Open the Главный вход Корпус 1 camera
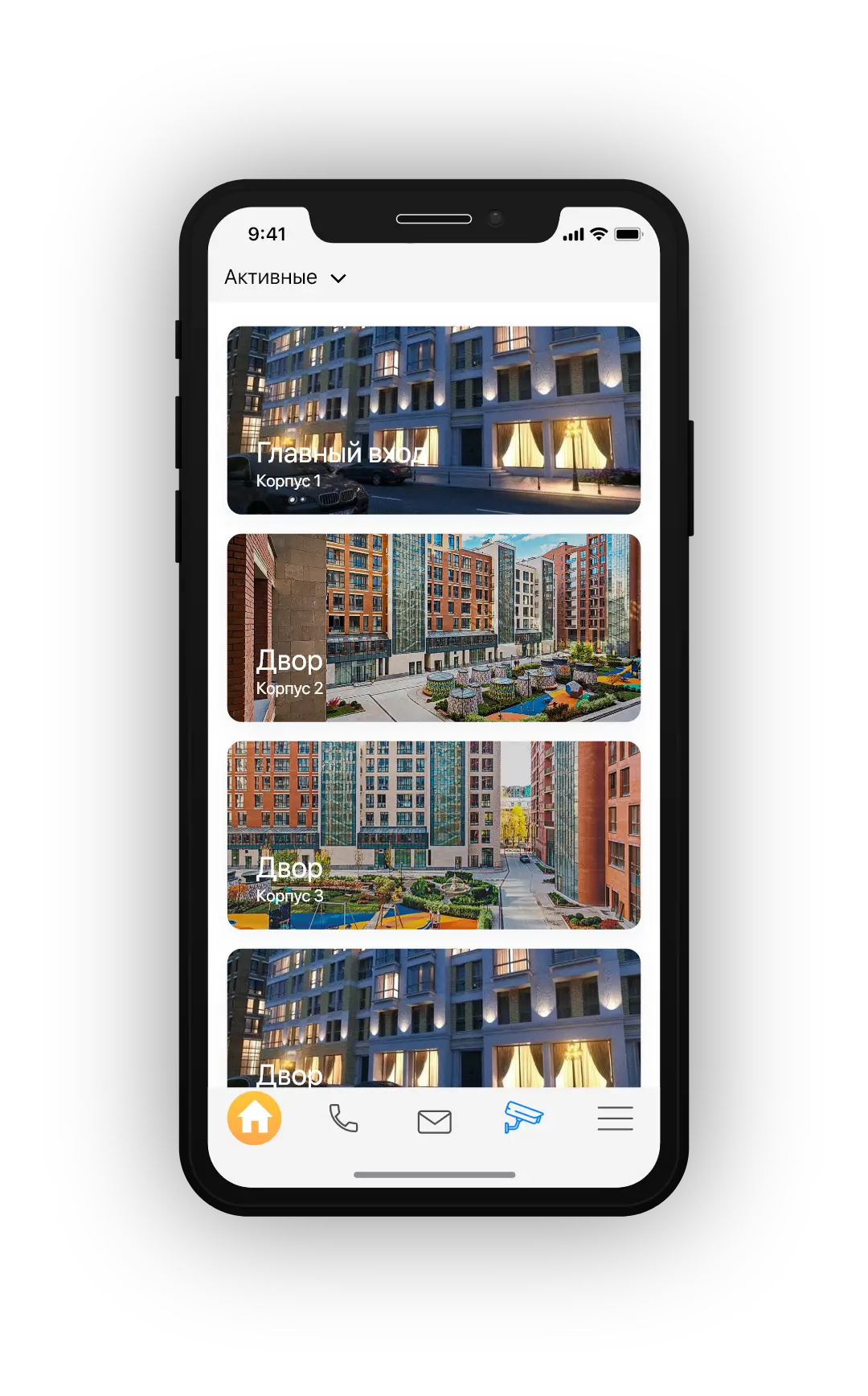Viewport: 868px width, 1396px height. pos(433,420)
